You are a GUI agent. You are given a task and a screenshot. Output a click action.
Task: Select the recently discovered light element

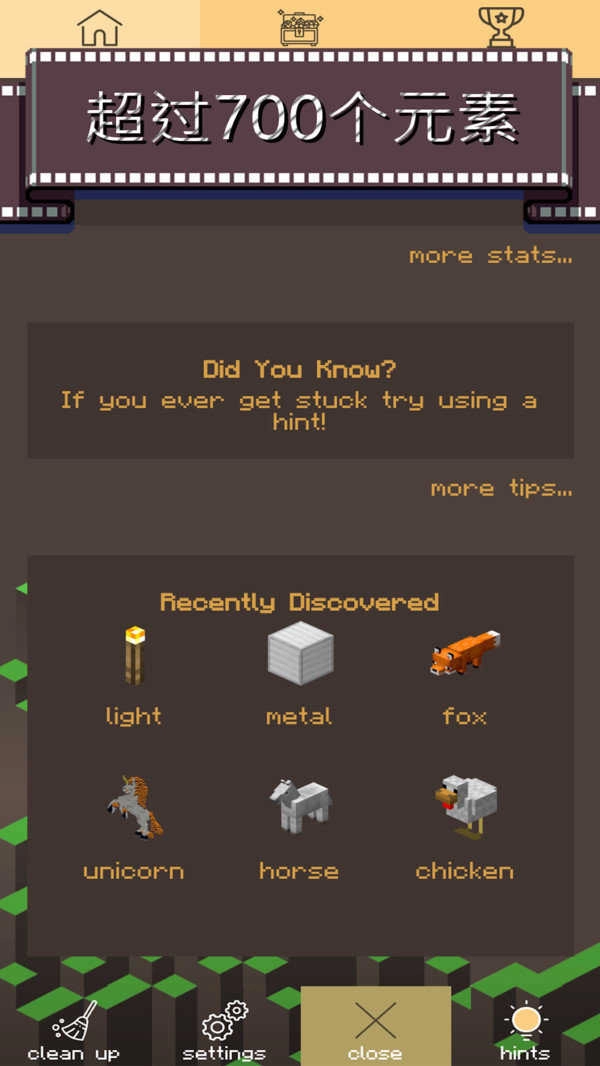click(134, 676)
